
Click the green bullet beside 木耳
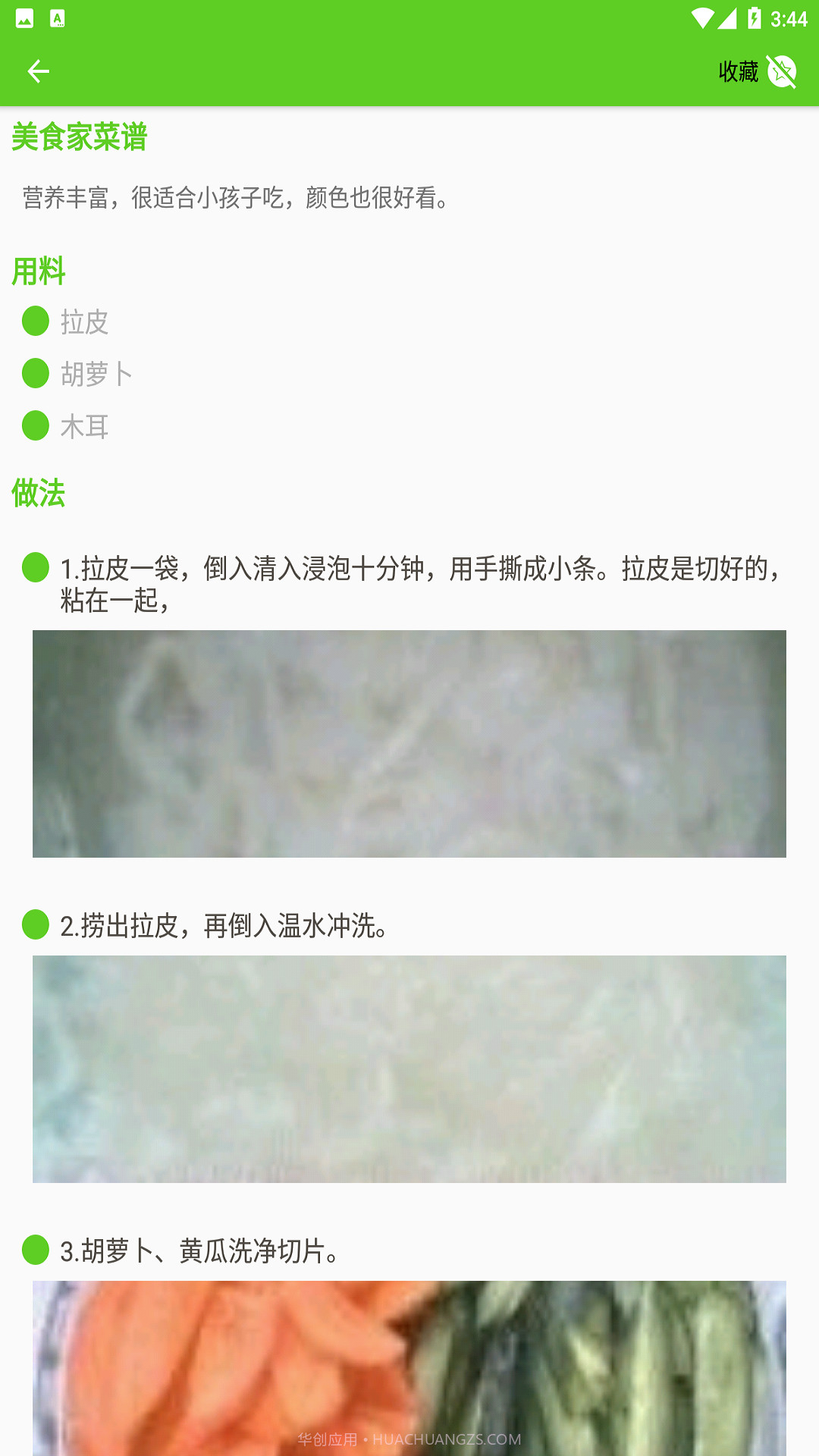(x=35, y=426)
